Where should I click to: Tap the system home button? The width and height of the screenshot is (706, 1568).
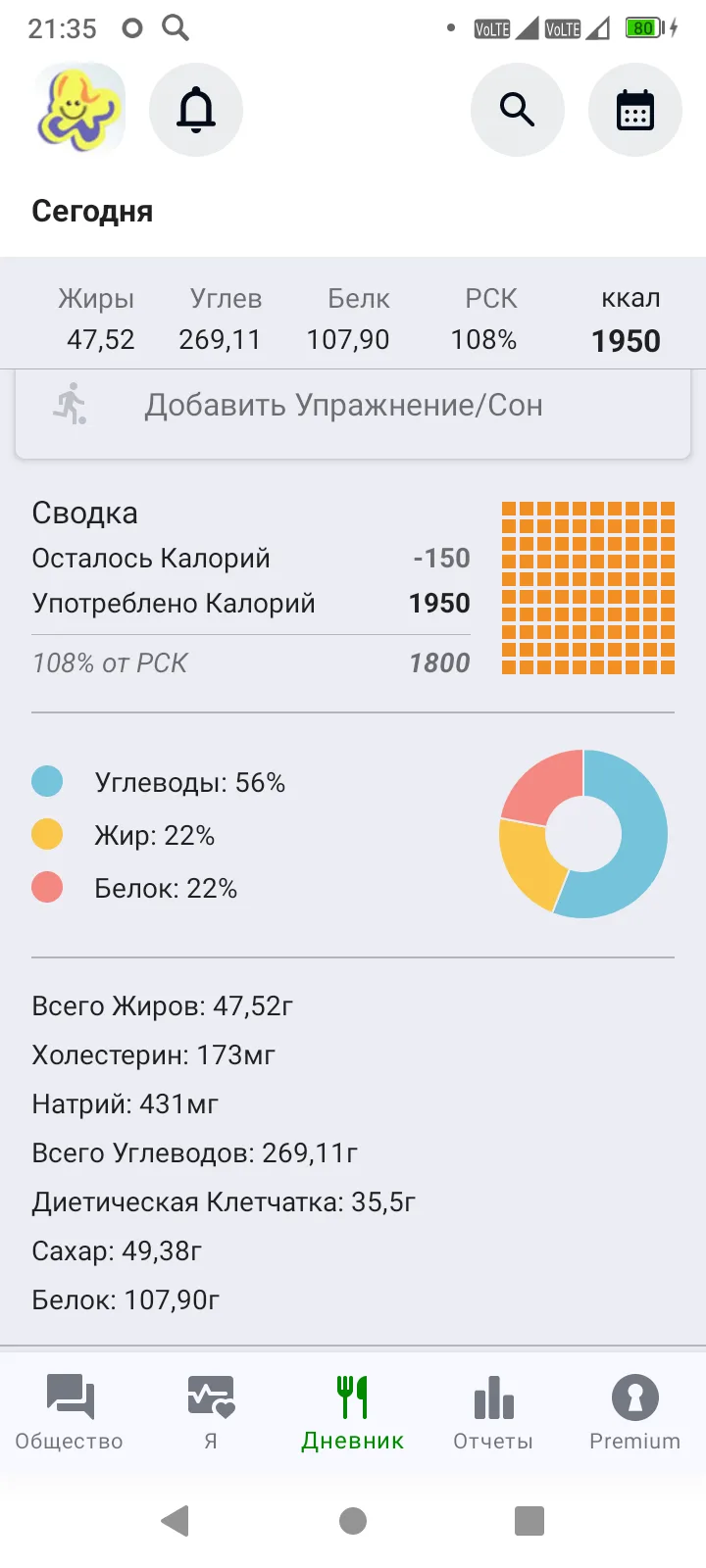[x=353, y=1520]
